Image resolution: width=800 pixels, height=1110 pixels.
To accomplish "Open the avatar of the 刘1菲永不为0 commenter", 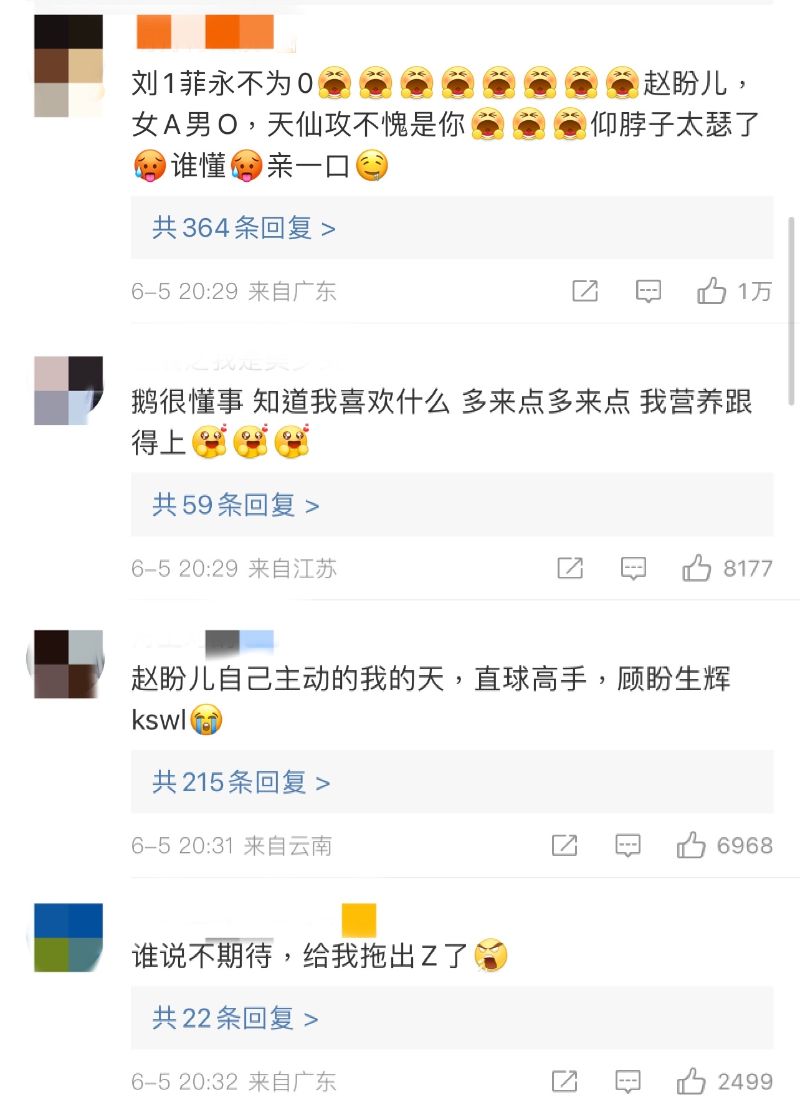I will point(68,66).
